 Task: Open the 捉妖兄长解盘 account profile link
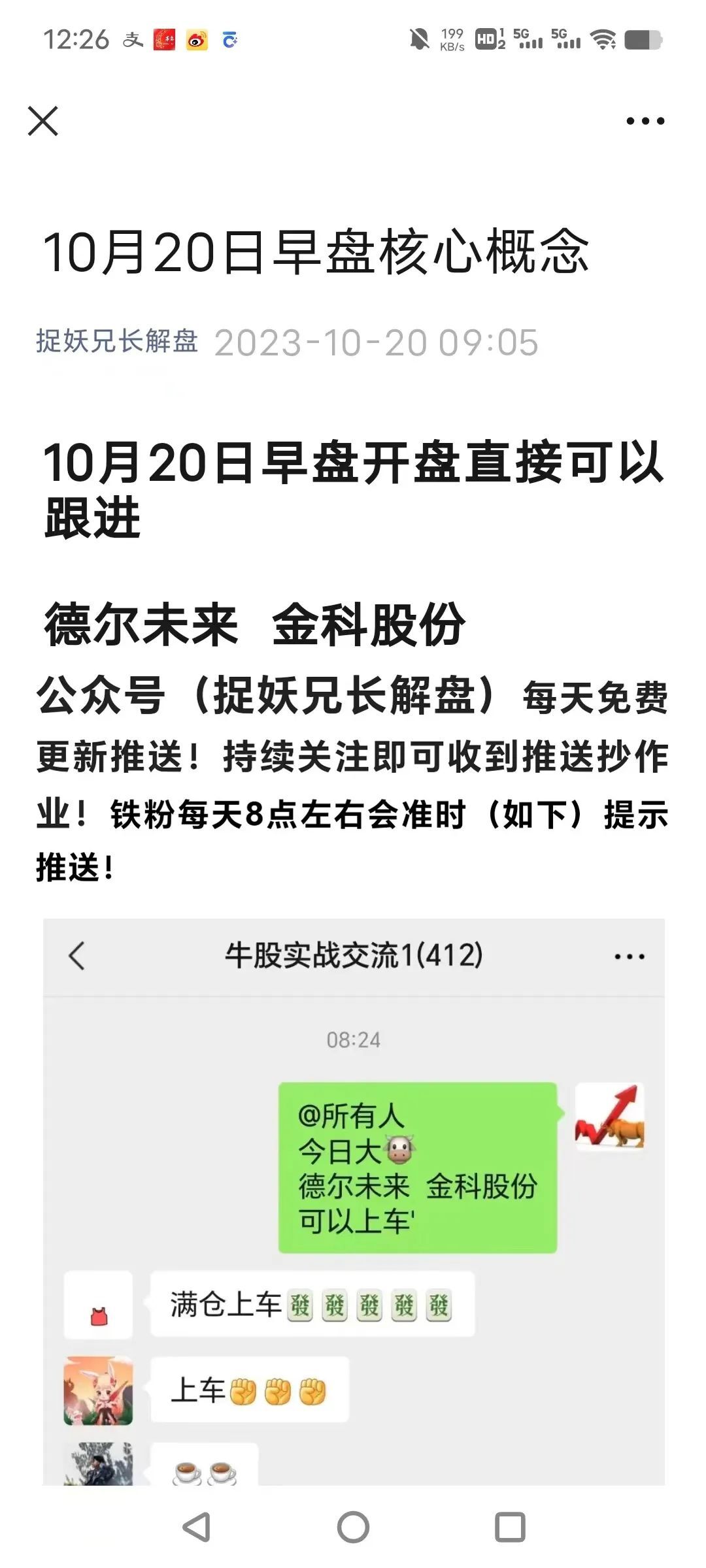point(117,341)
